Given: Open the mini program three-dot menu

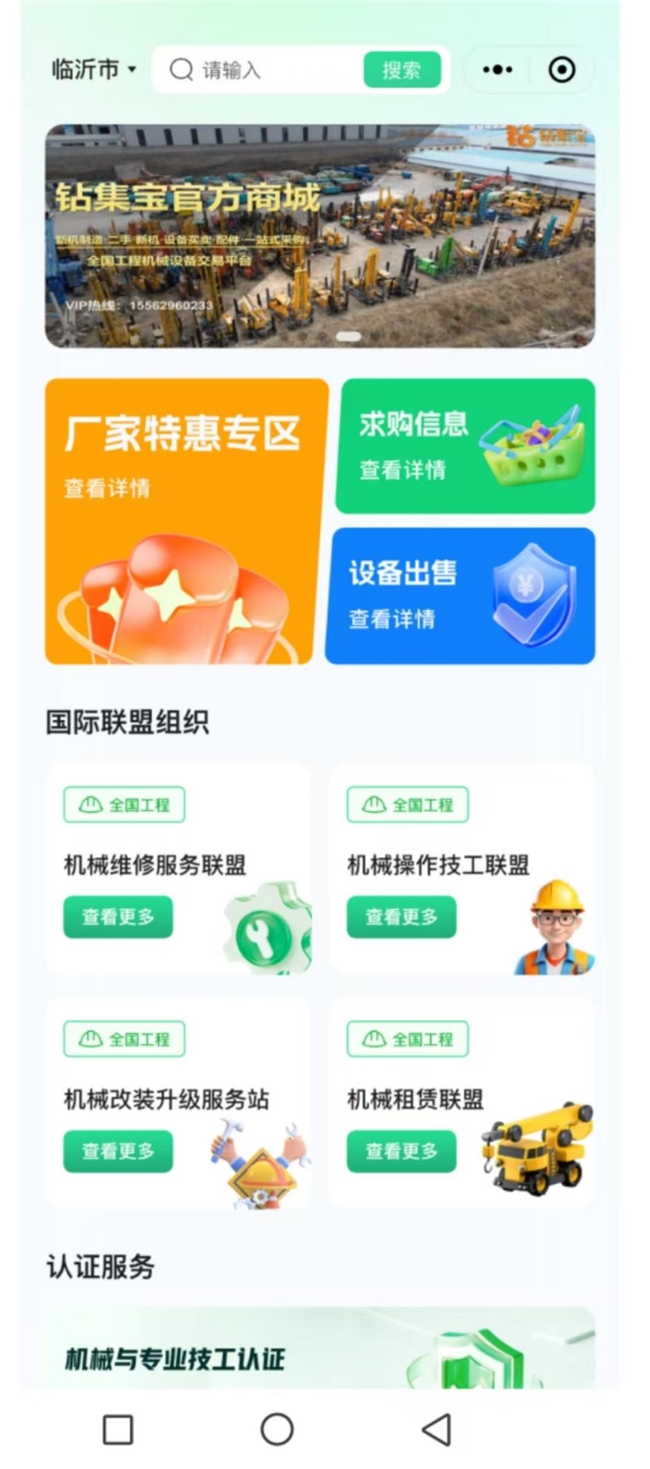Looking at the screenshot, I should (497, 70).
